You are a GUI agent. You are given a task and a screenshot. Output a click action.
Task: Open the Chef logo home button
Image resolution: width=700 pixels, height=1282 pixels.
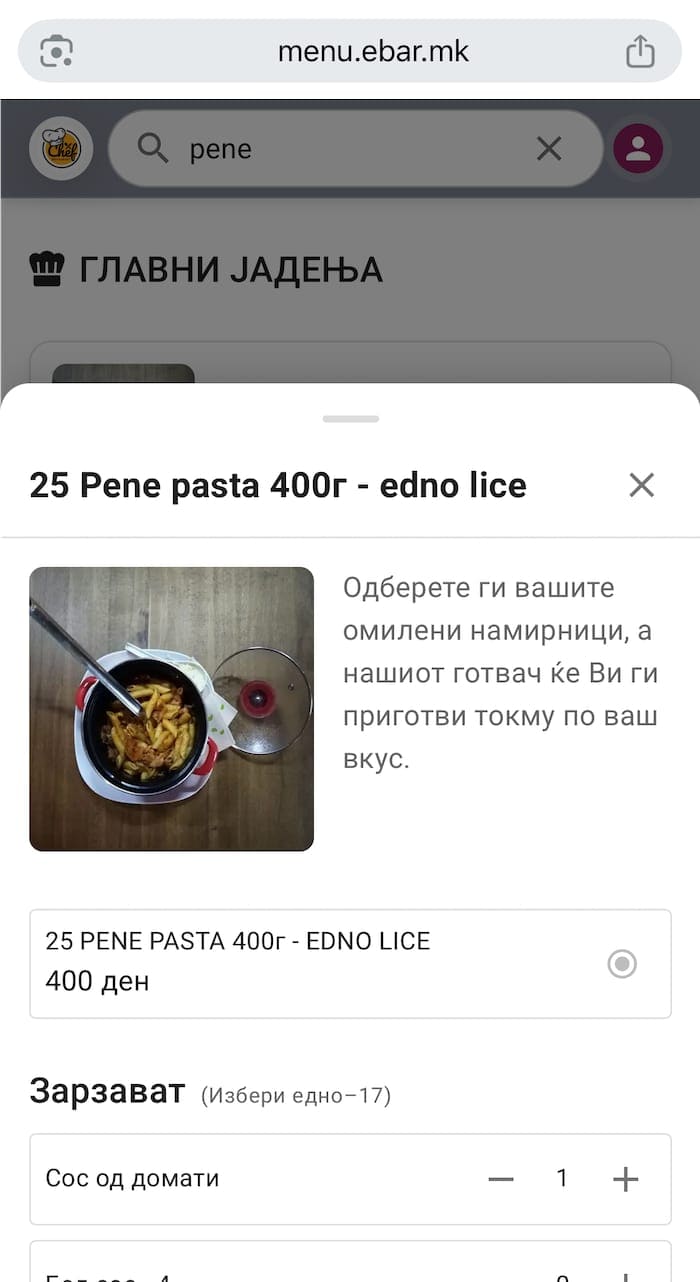click(x=61, y=149)
